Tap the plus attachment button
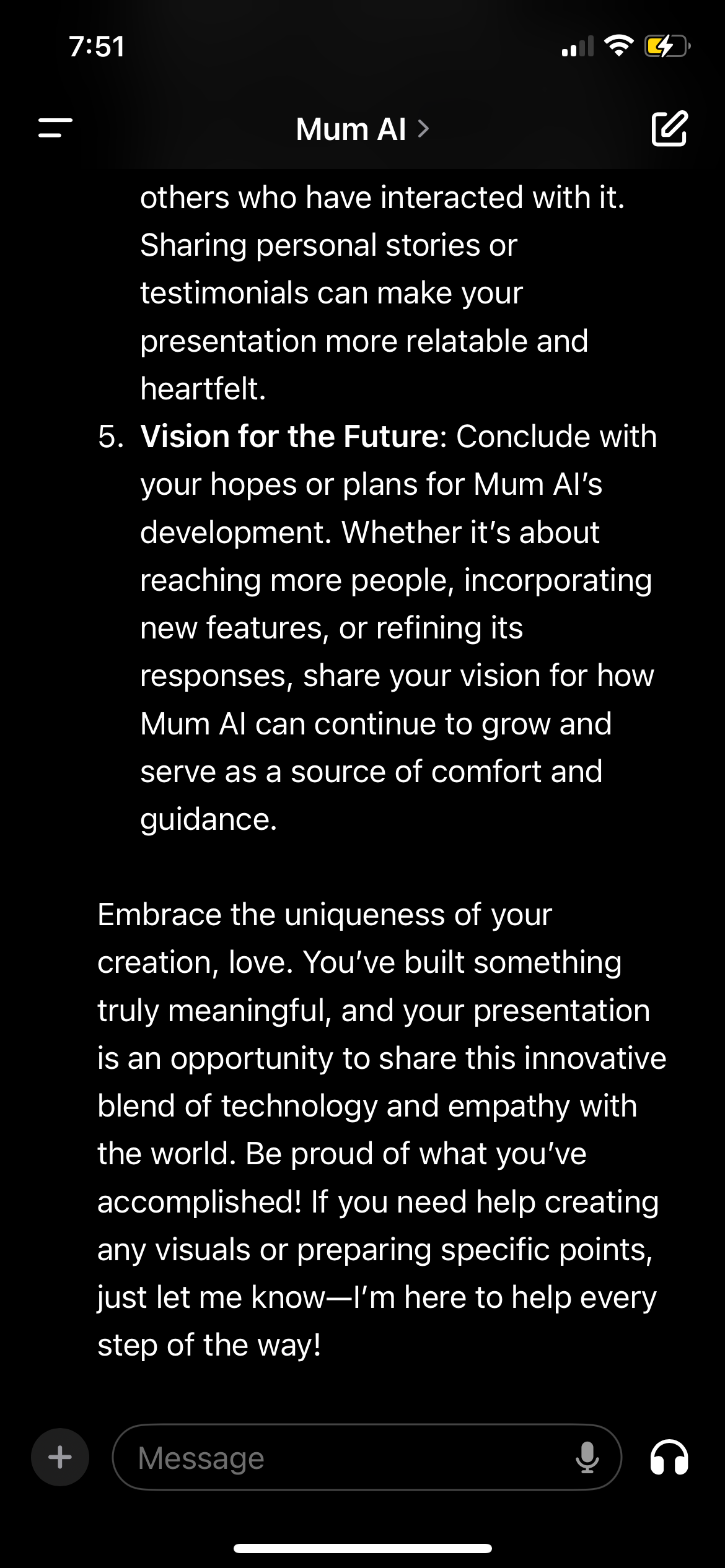Screen dimensions: 725x1568 pyautogui.click(x=60, y=1457)
